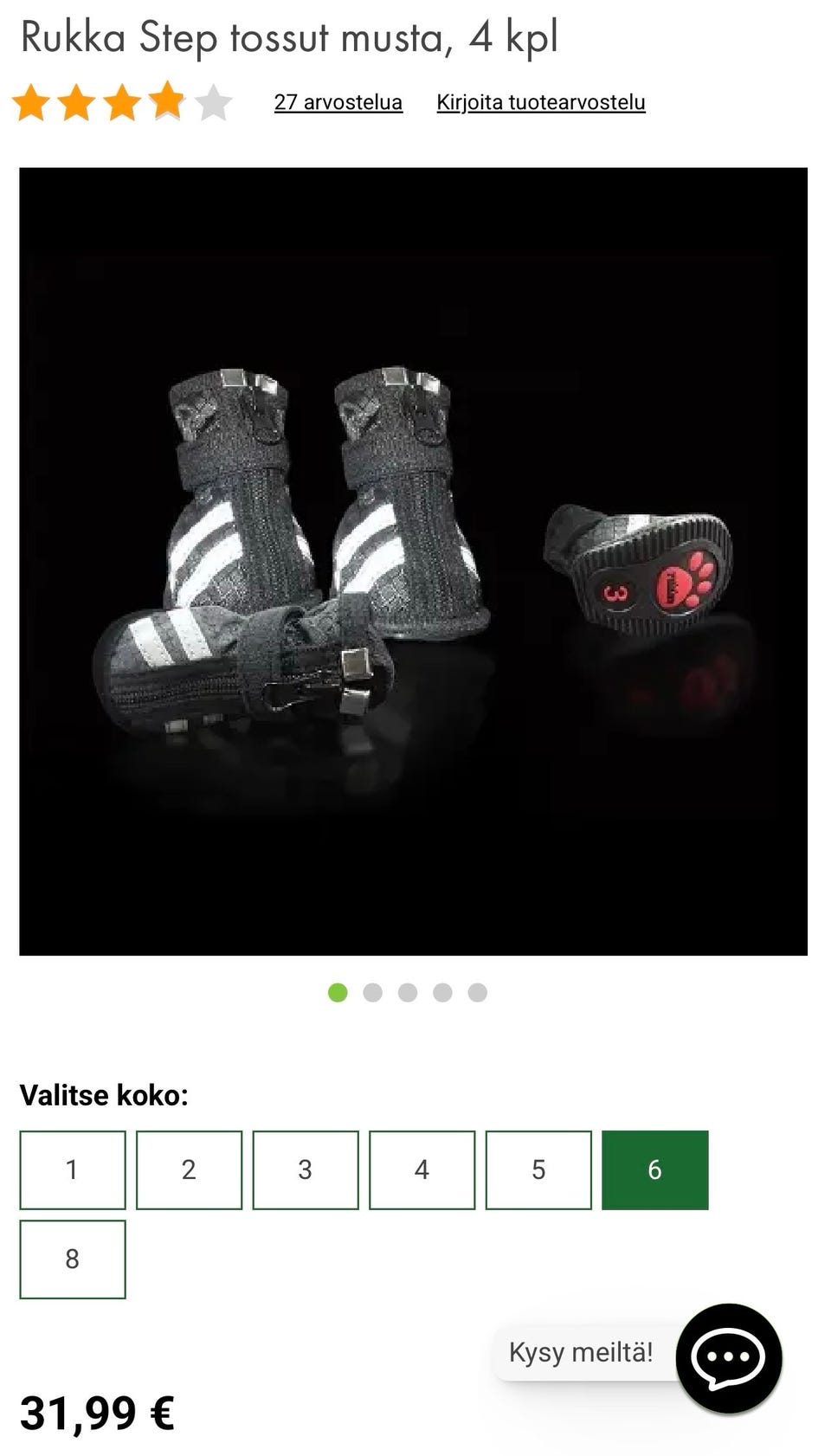Open the Kysy meiltä chat bubble

pyautogui.click(x=728, y=1357)
